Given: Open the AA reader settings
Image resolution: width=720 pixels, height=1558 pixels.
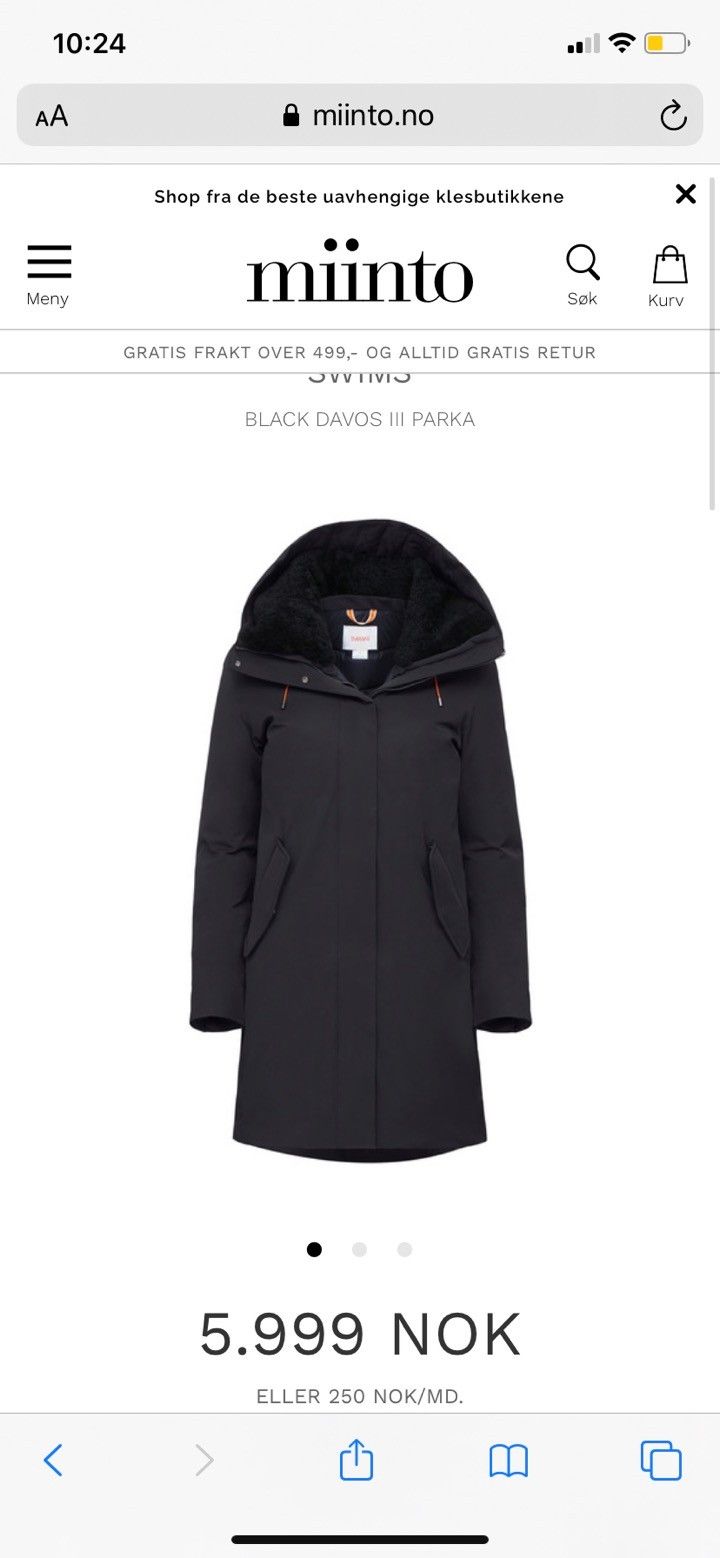Looking at the screenshot, I should pos(52,116).
